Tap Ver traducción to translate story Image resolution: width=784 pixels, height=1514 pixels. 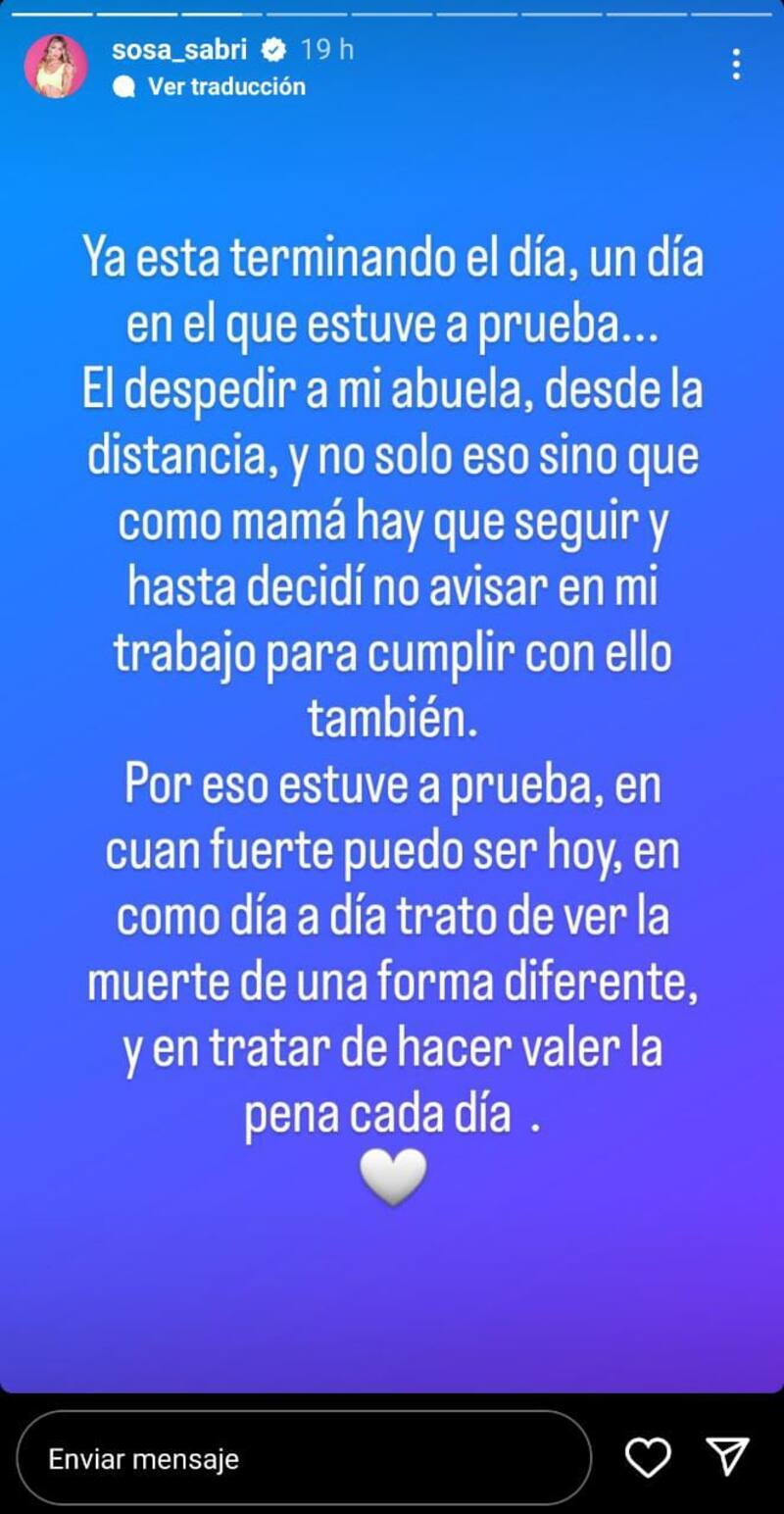pyautogui.click(x=225, y=86)
